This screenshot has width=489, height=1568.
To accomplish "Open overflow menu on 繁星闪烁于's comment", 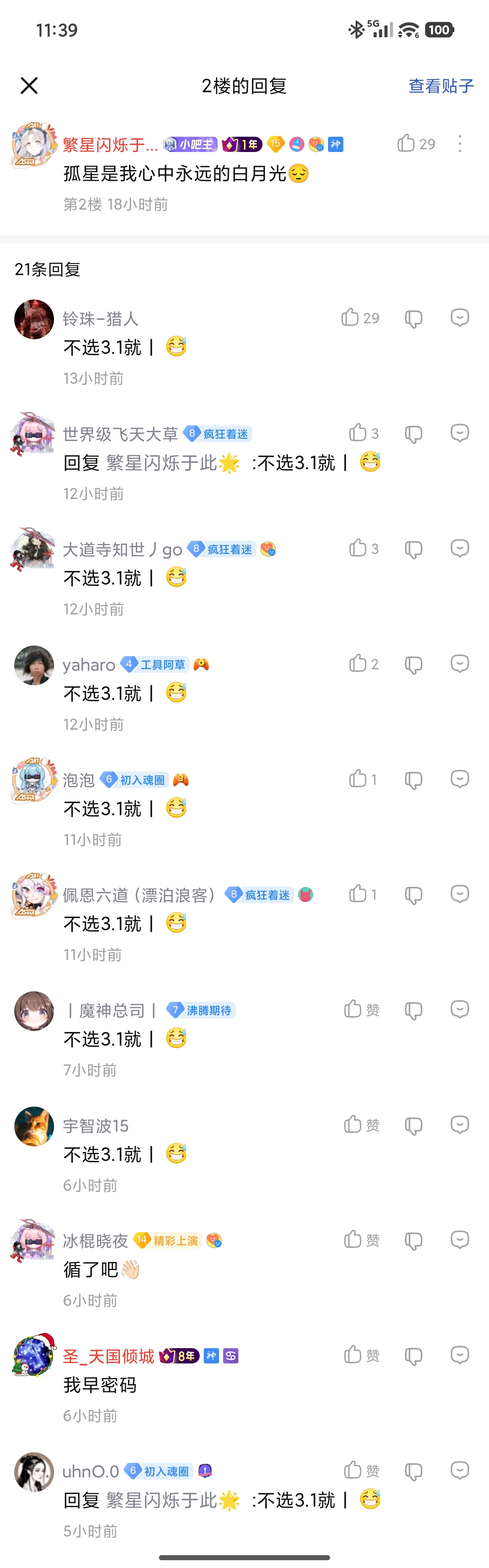I will [x=460, y=144].
